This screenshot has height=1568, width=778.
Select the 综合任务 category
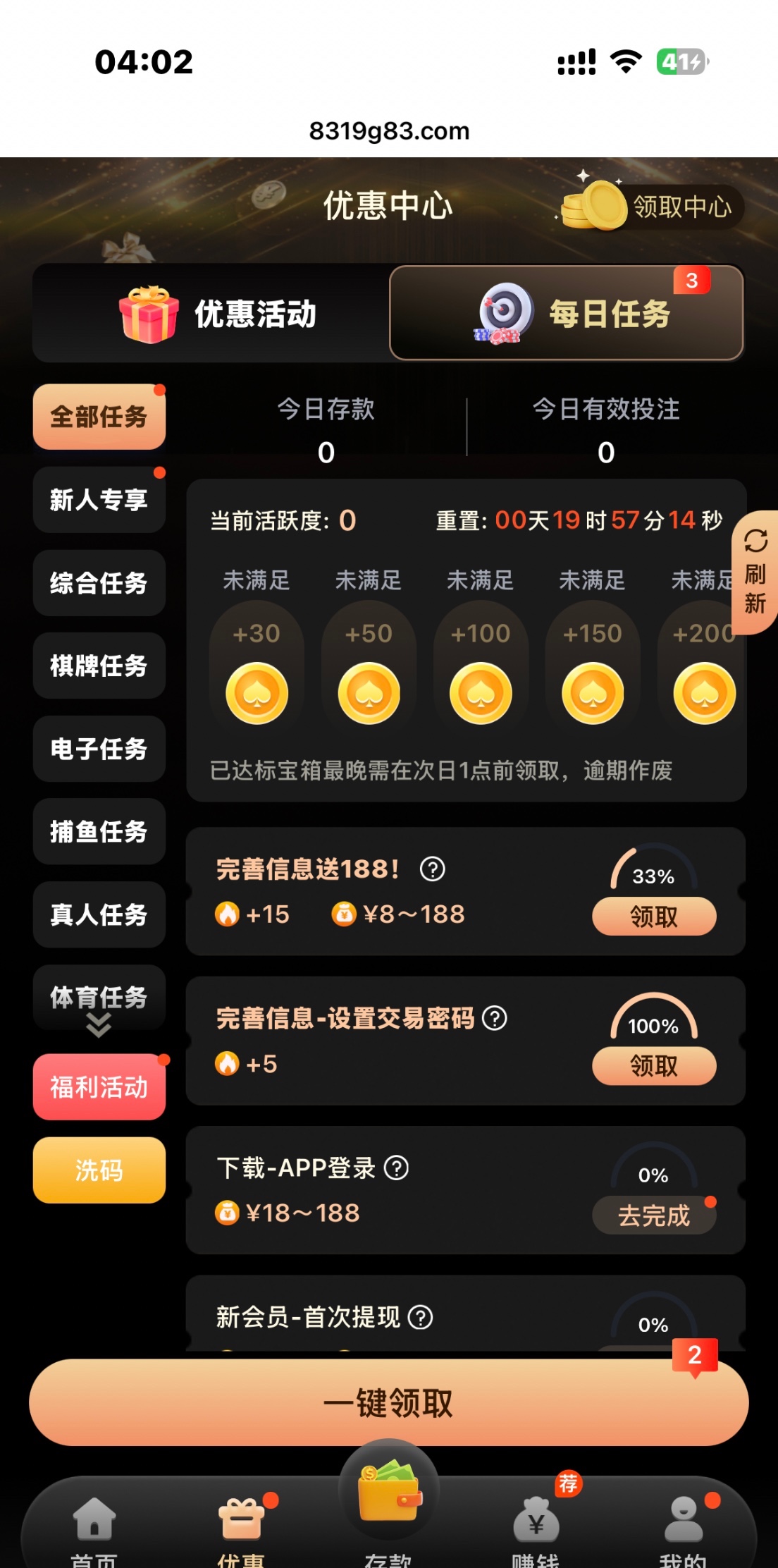99,583
